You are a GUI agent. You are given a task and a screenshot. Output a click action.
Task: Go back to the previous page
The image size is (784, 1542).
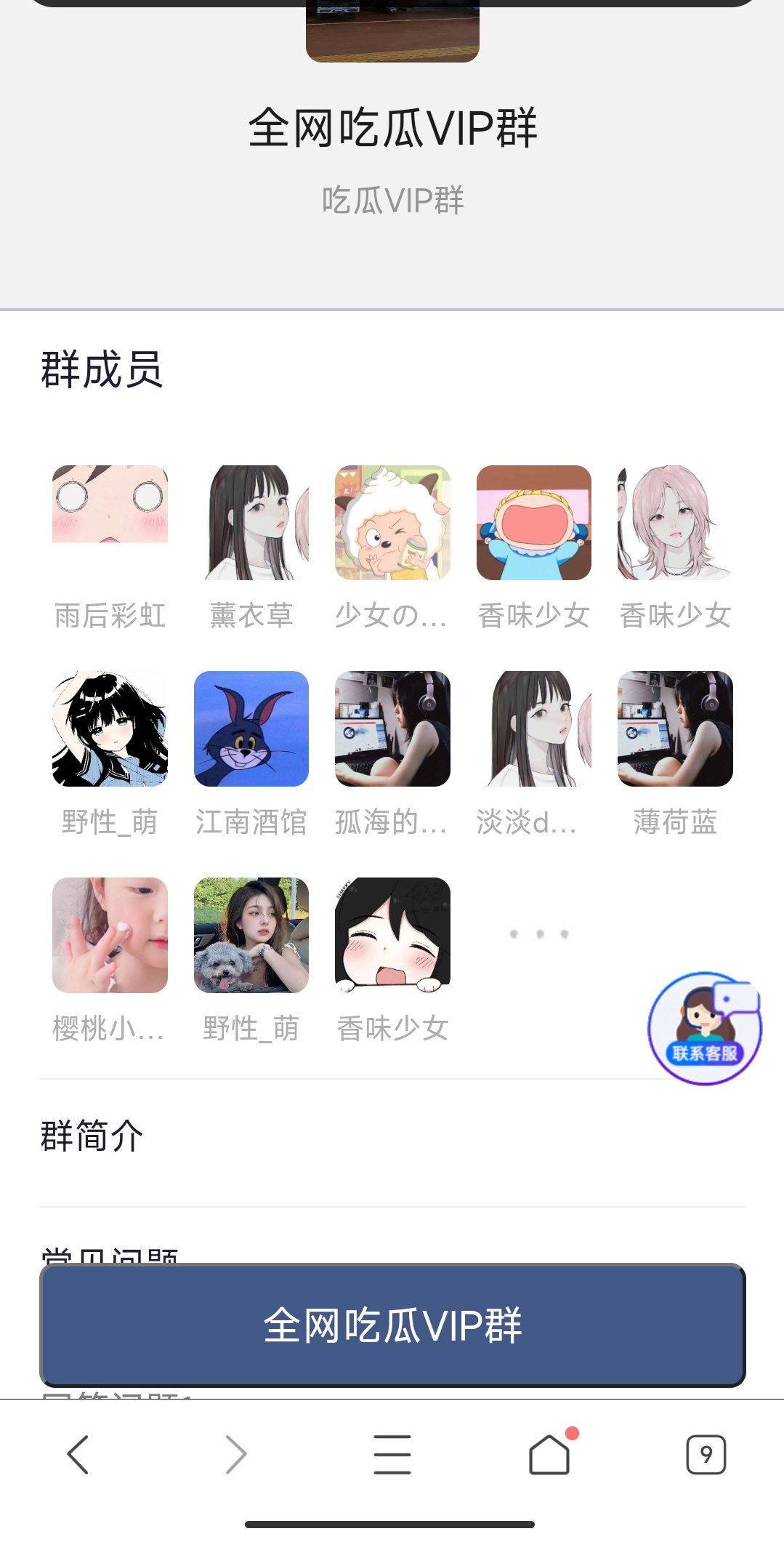78,1454
